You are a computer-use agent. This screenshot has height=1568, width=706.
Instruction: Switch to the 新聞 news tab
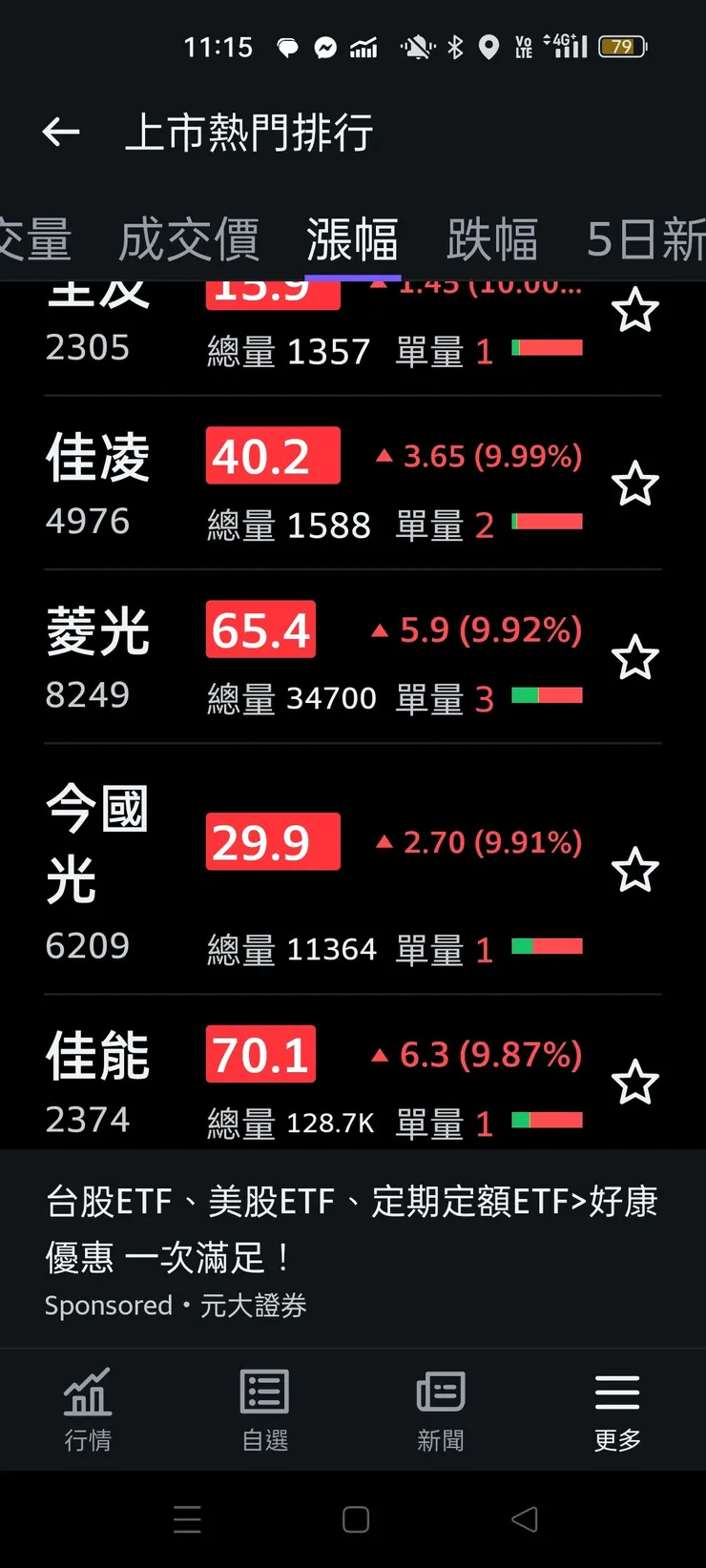click(441, 1410)
